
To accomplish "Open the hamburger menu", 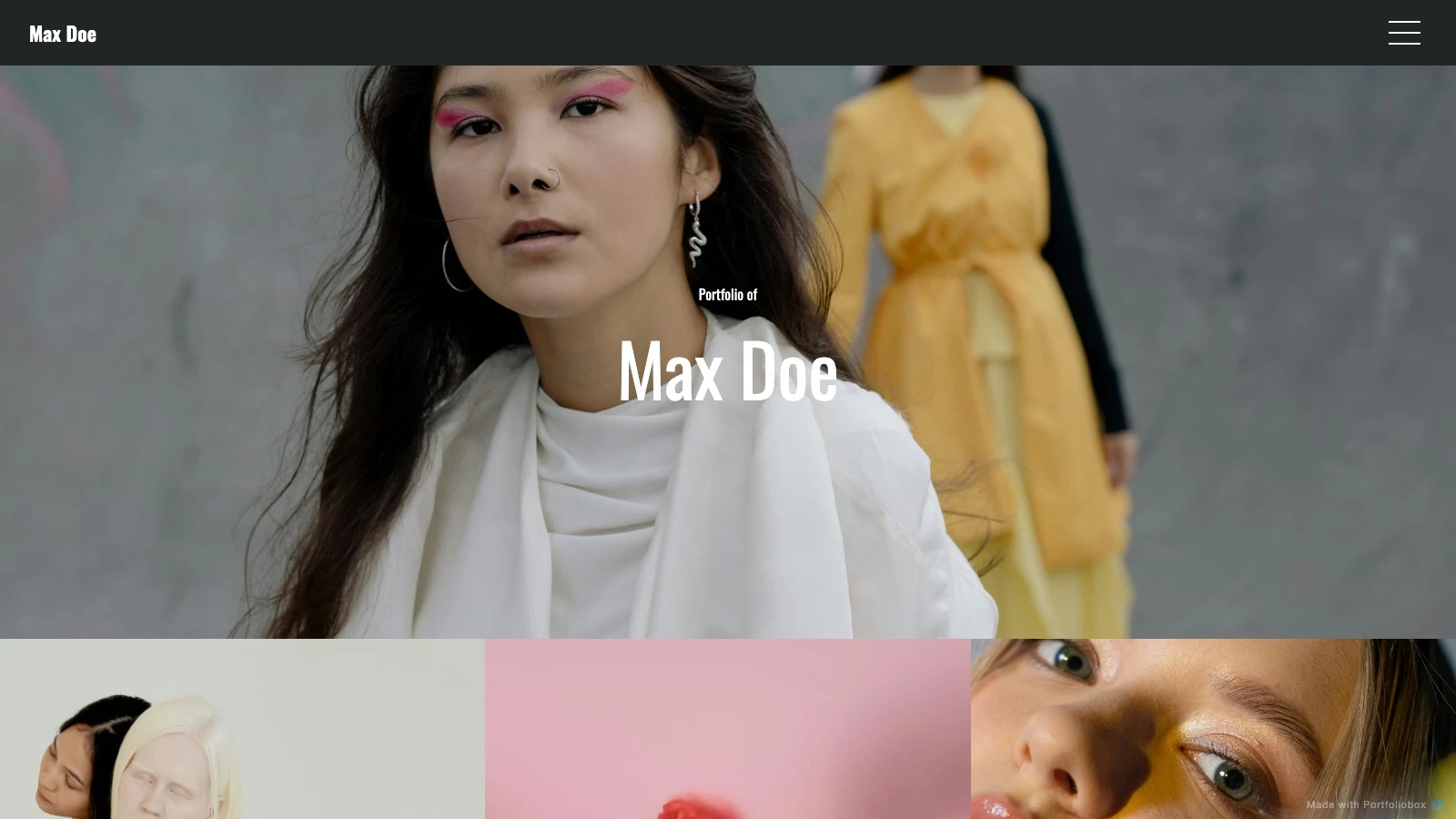I will point(1404,33).
